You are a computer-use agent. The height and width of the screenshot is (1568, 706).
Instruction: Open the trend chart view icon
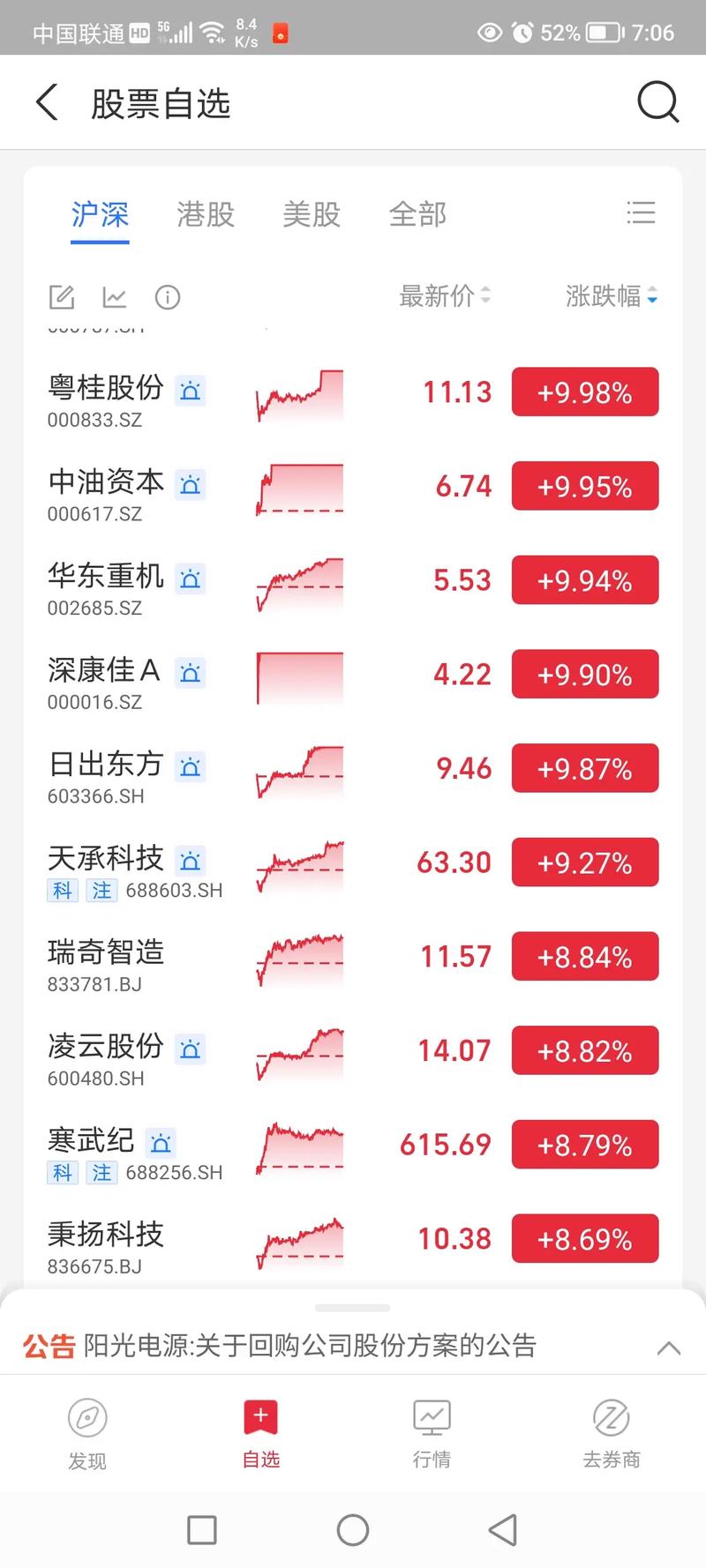[114, 297]
